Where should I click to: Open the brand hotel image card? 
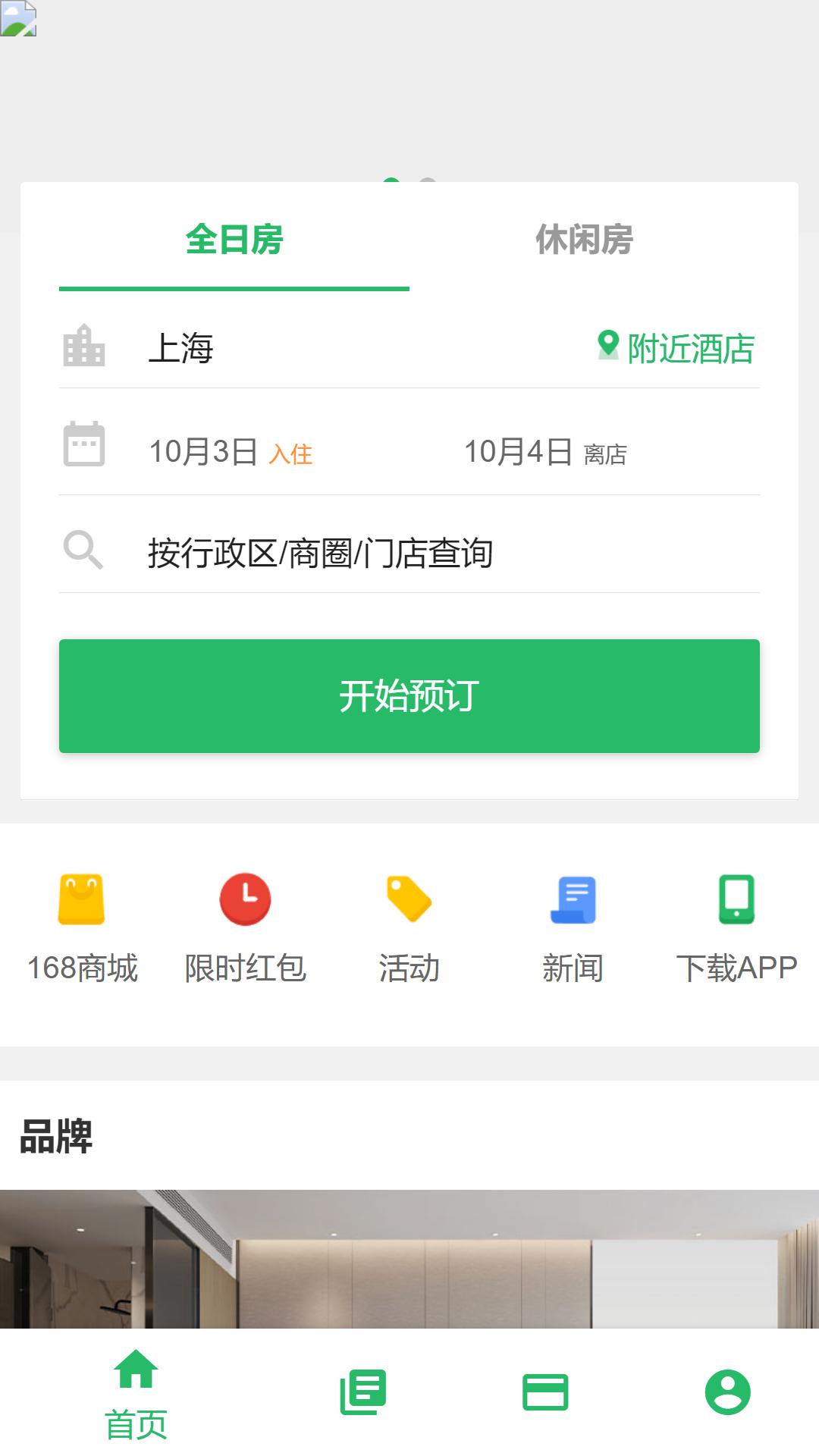point(409,1259)
